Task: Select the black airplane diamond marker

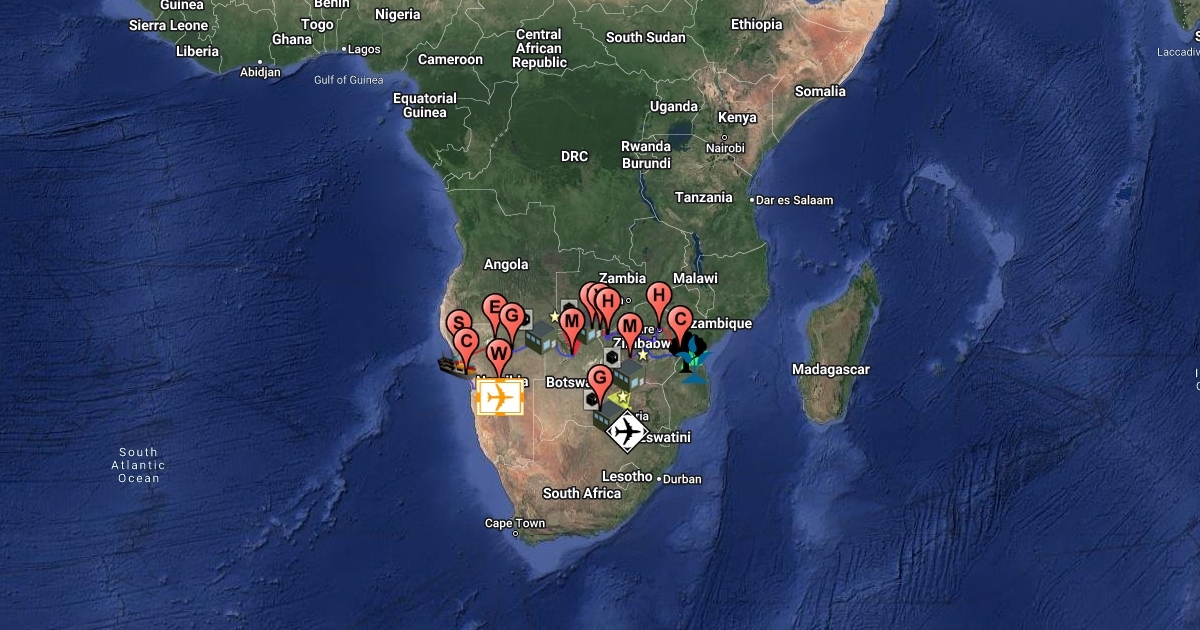Action: click(627, 432)
